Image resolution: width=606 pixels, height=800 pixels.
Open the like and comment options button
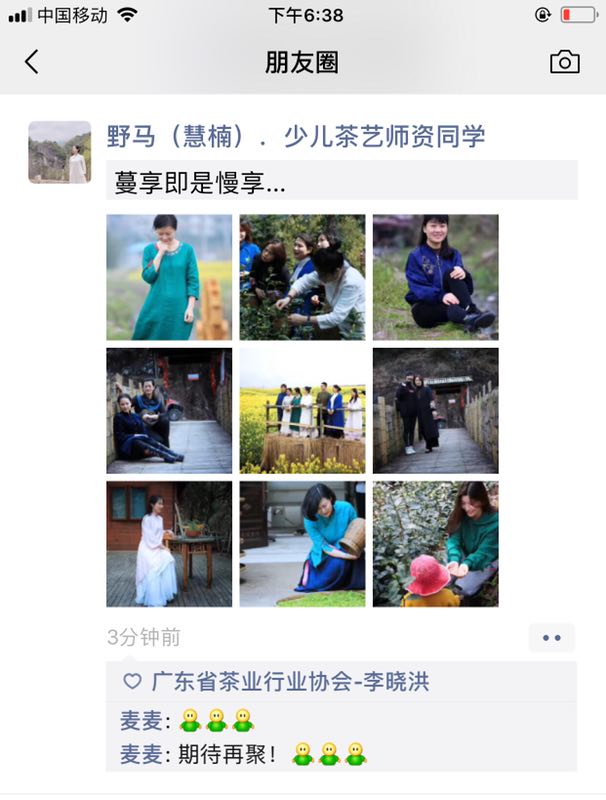coord(551,637)
